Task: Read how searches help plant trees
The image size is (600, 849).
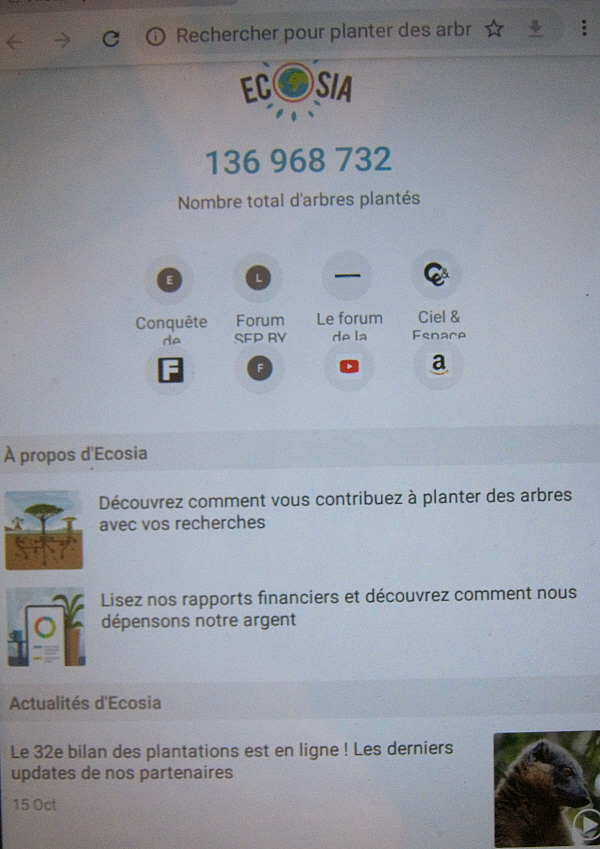Action: point(335,509)
